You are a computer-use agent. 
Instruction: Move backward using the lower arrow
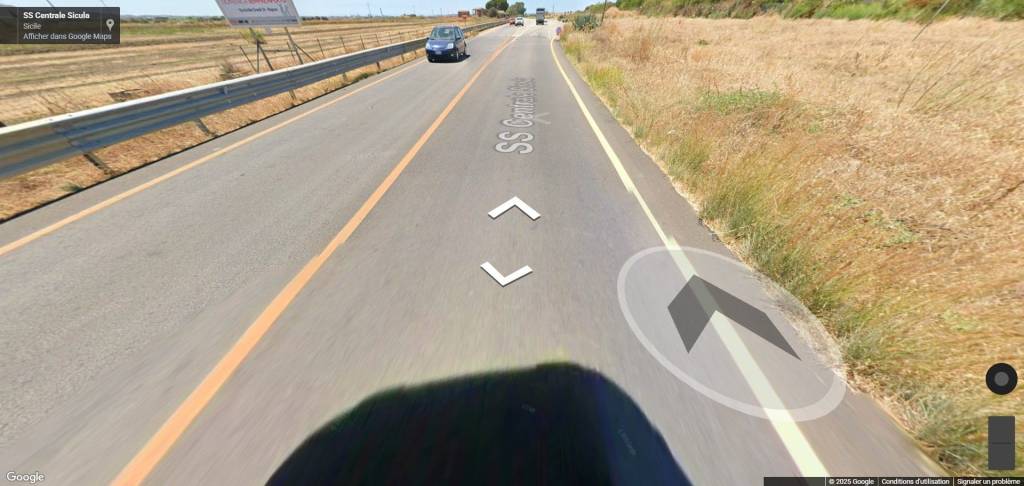[506, 273]
